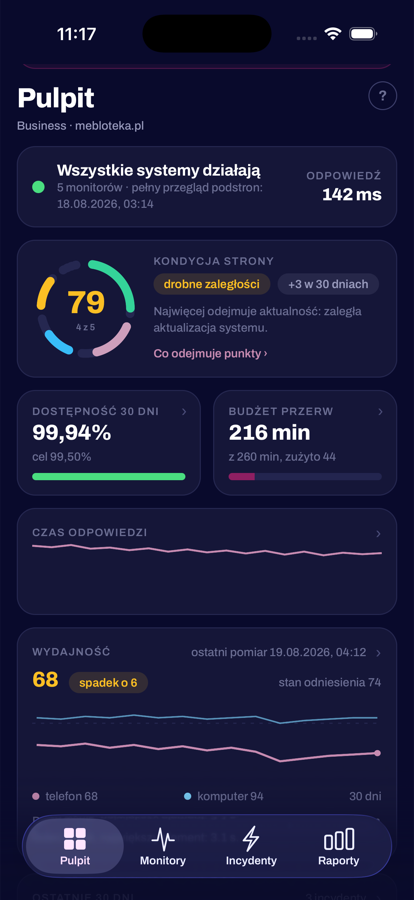414x900 pixels.
Task: Tap the '+3 w 30 dniach' chip
Action: coord(328,284)
